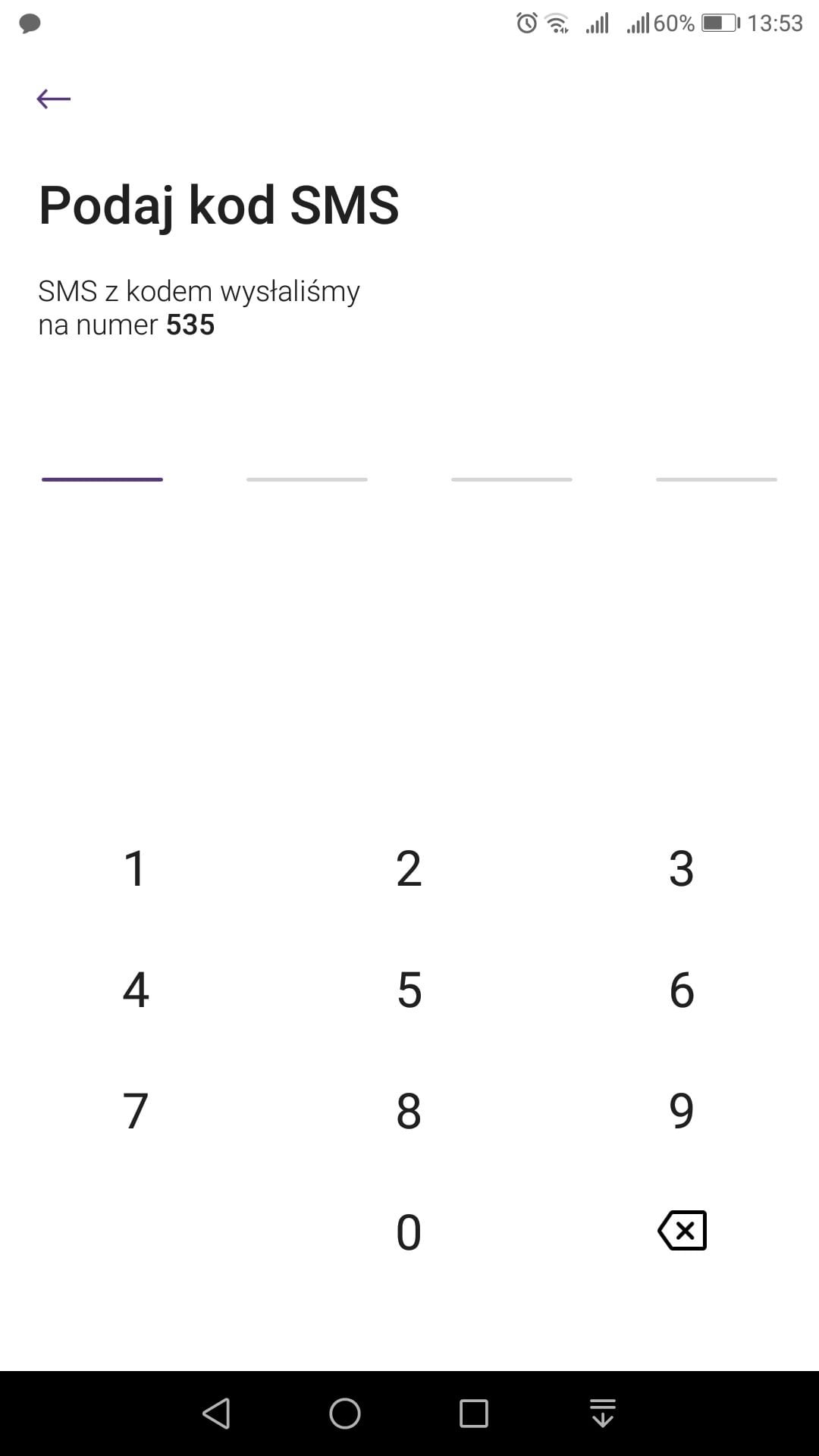
Task: Go back using the purple arrow
Action: click(x=54, y=99)
